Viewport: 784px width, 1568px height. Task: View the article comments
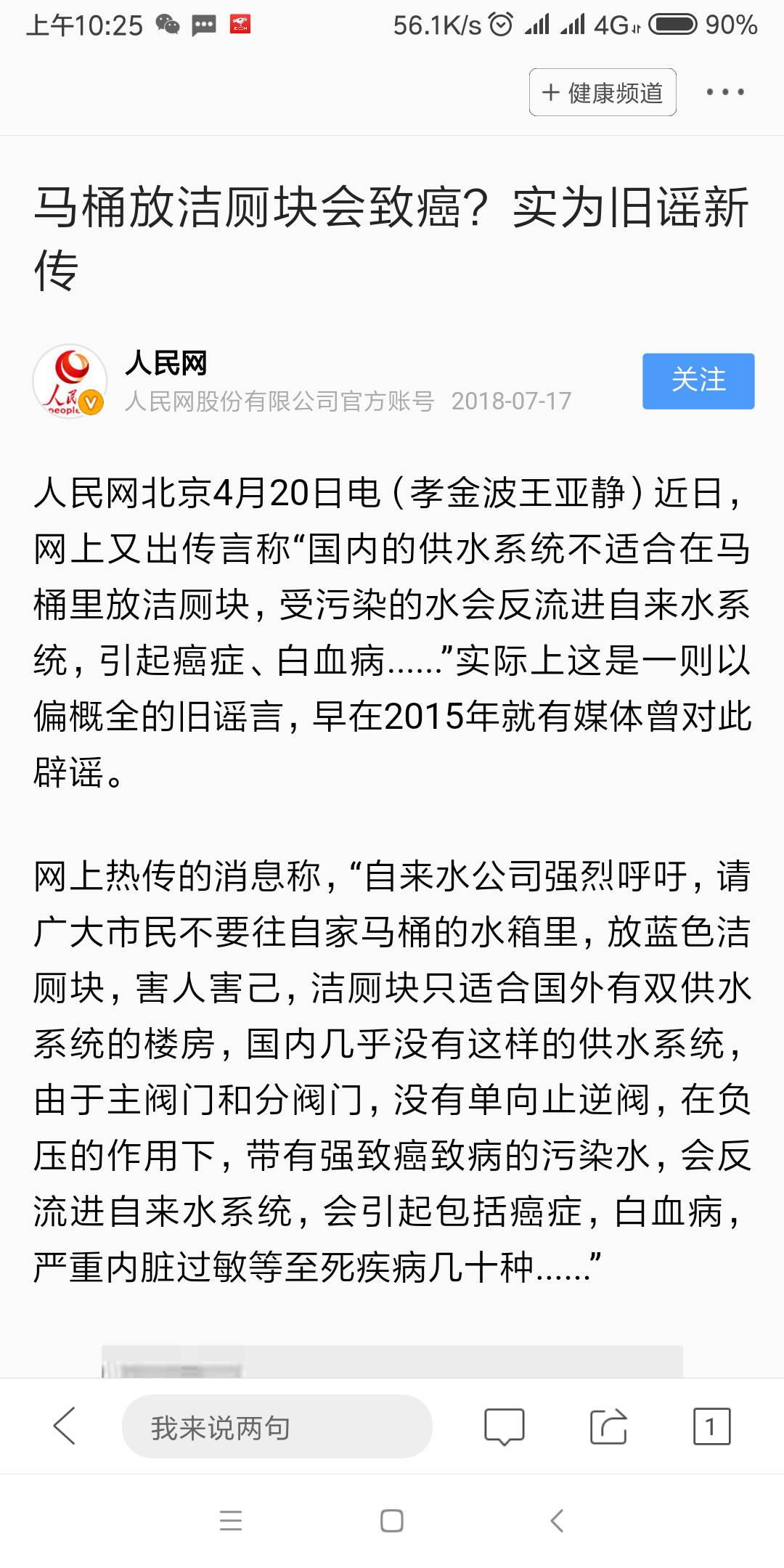tap(505, 1426)
